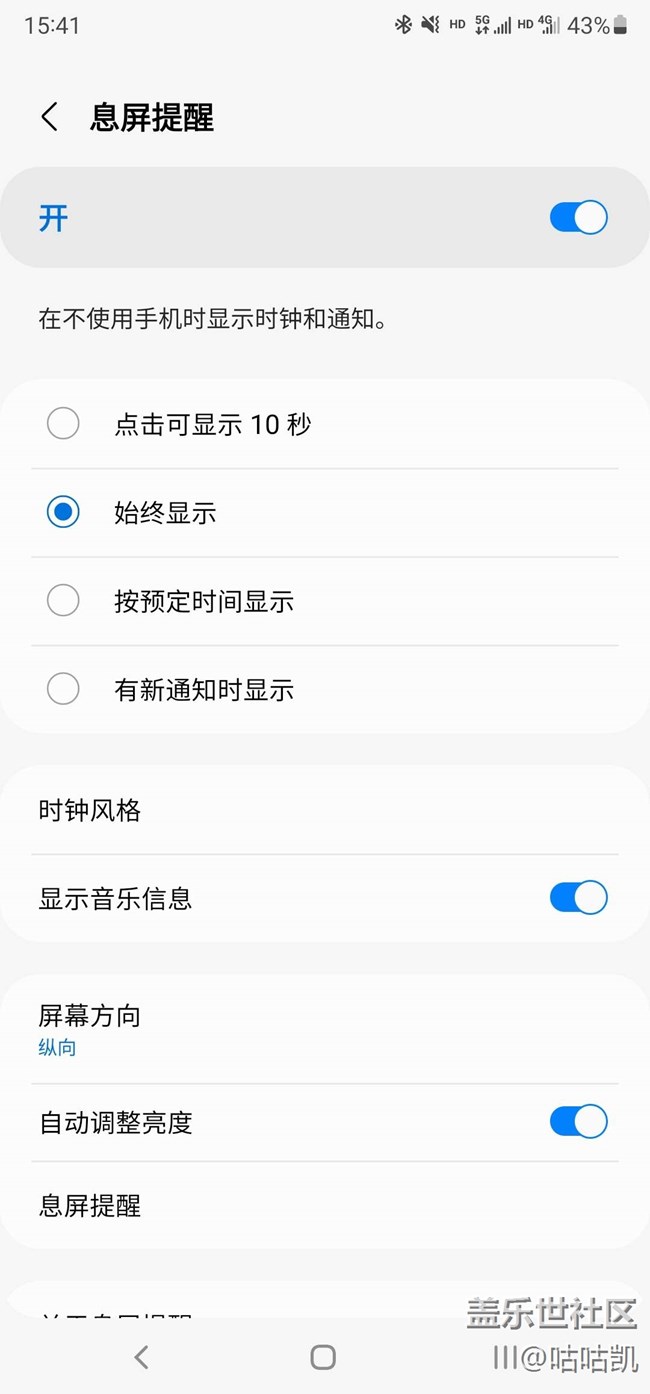Tap the system home button

323,1357
